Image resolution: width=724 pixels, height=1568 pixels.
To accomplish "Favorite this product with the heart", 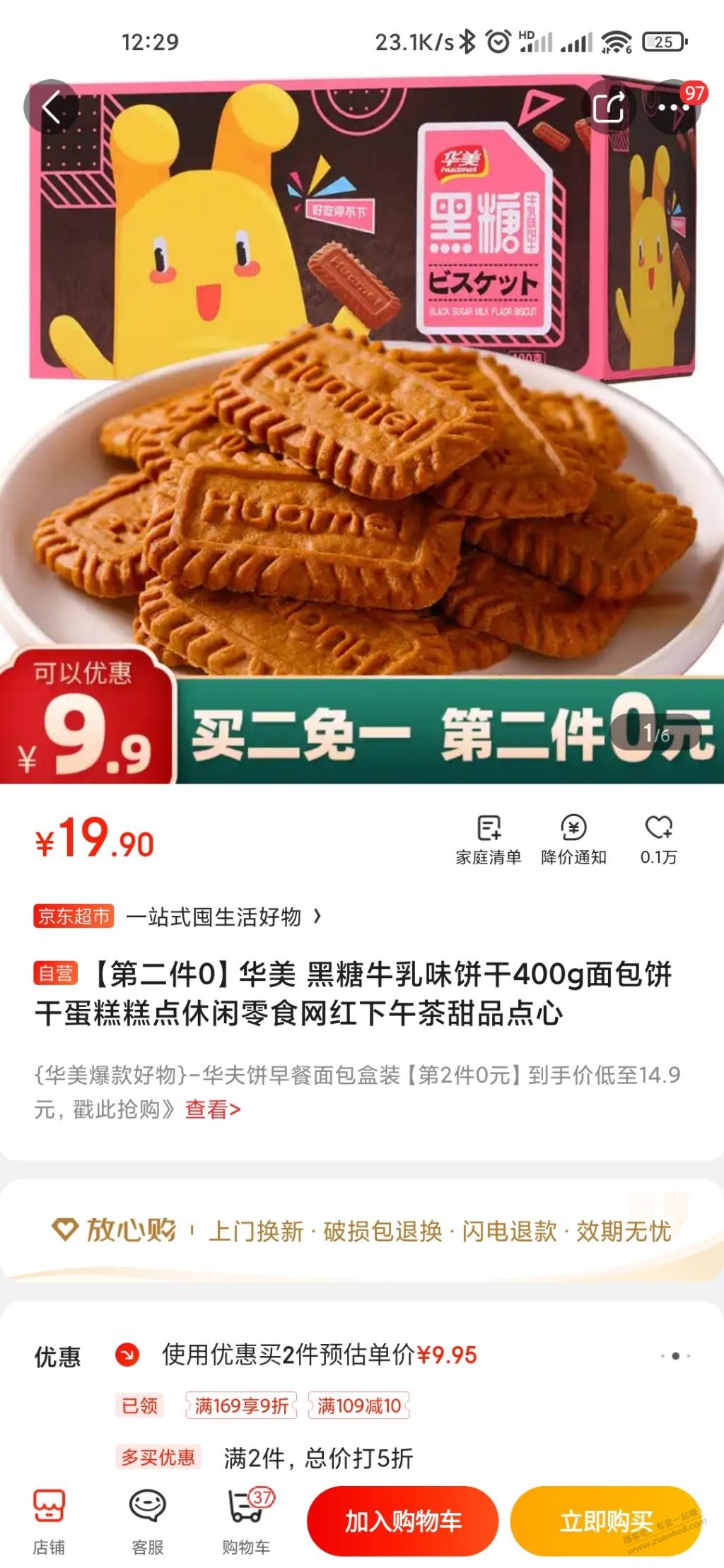I will (658, 839).
